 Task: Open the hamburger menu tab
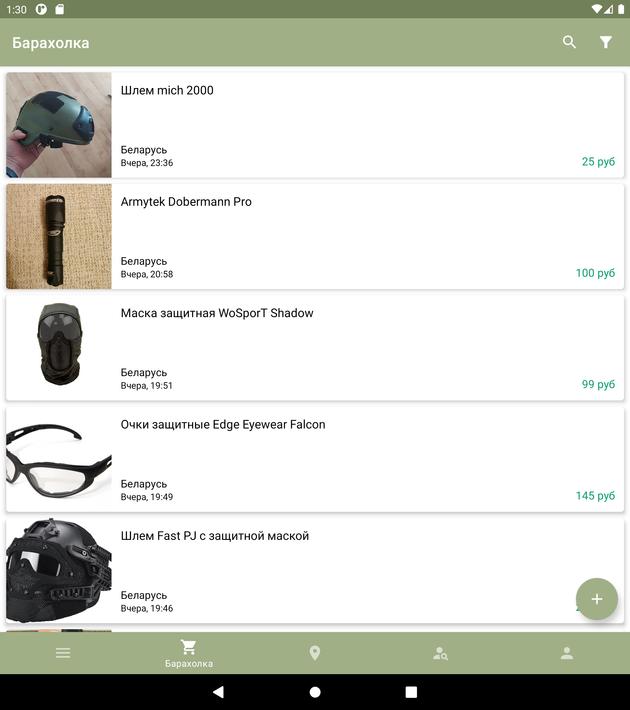(63, 653)
